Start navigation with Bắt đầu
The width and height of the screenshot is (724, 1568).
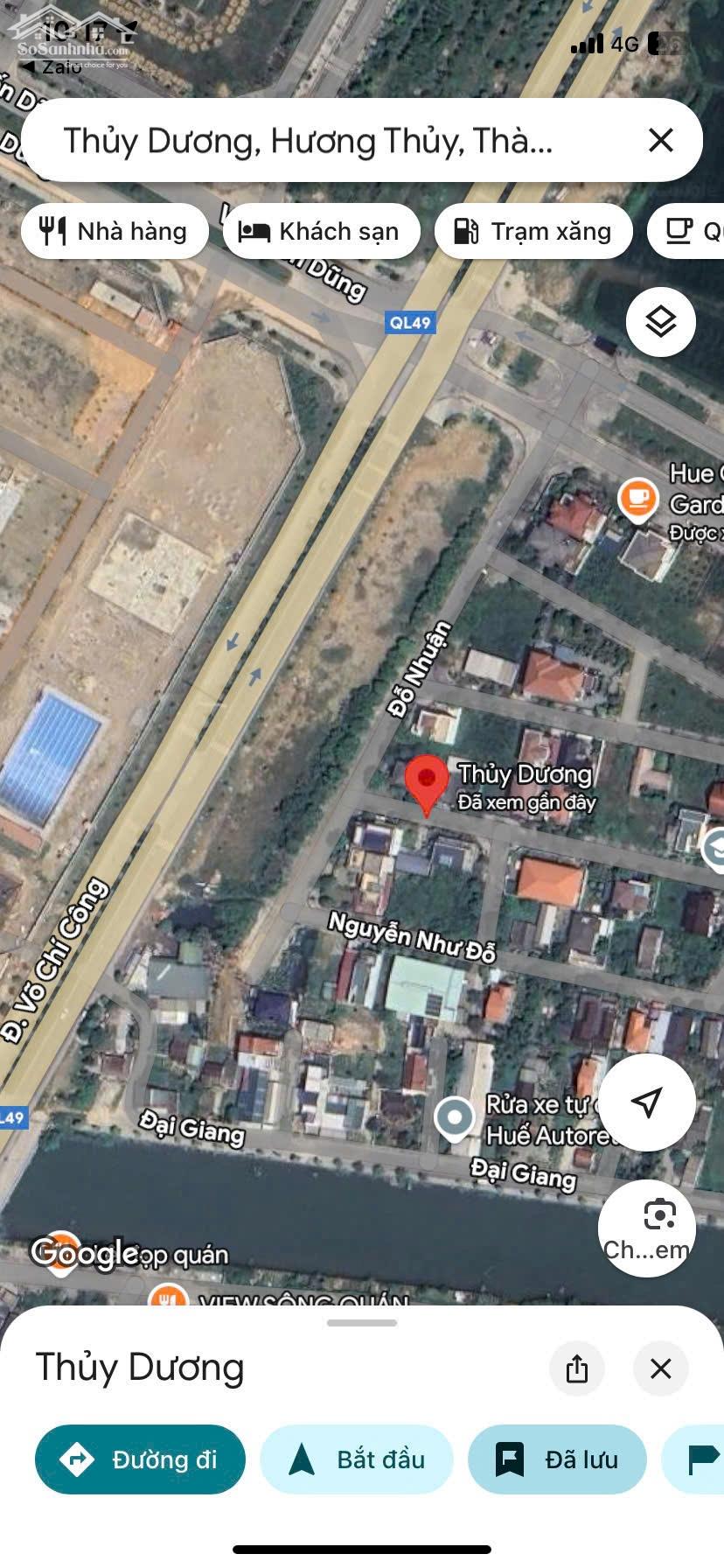357,1459
